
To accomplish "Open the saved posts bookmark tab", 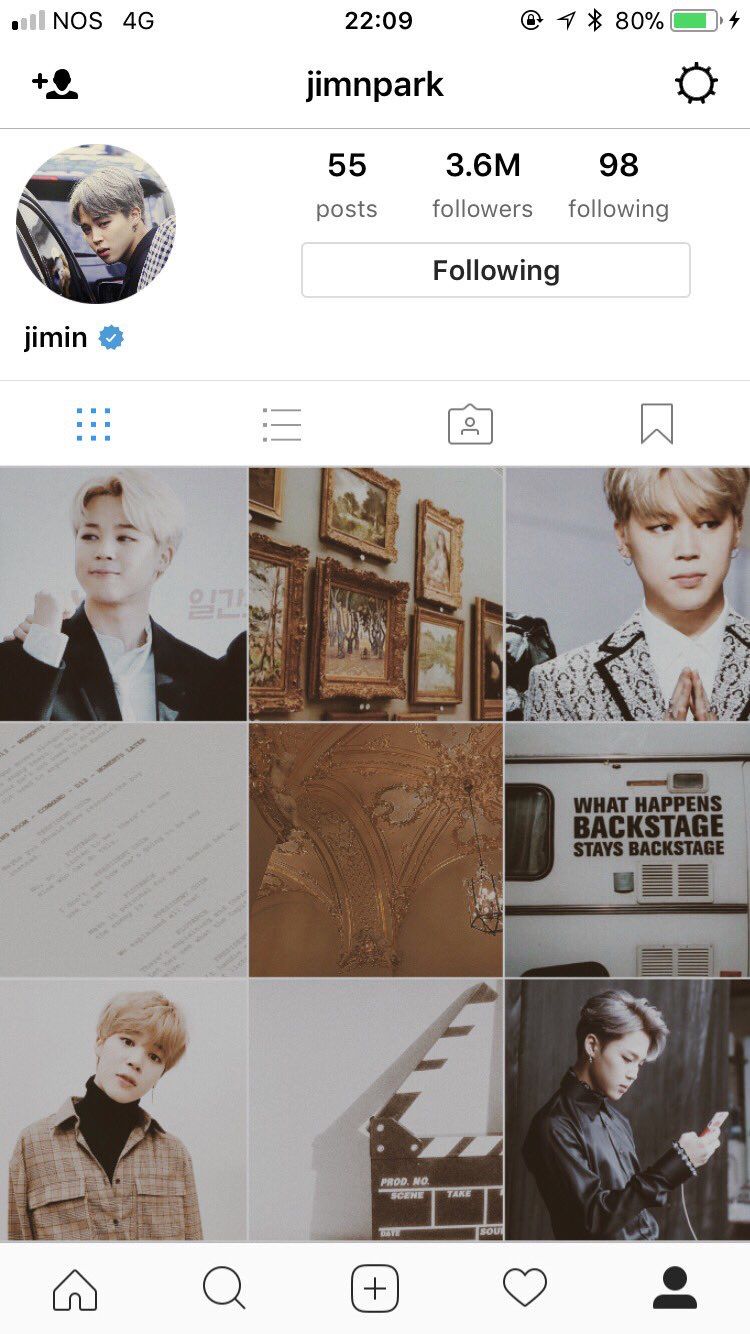I will tap(657, 425).
